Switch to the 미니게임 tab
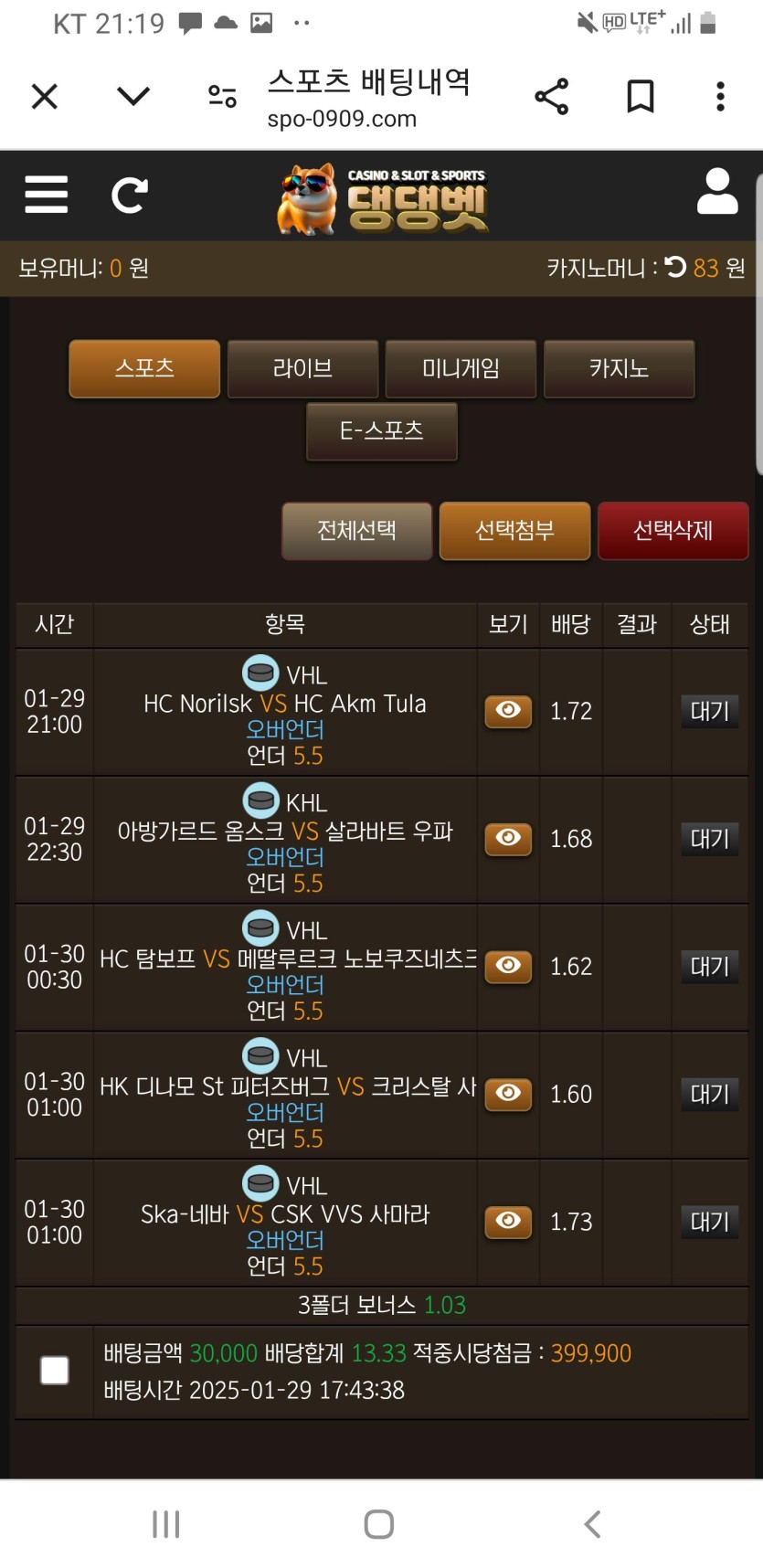Viewport: 763px width, 1568px height. coord(461,368)
